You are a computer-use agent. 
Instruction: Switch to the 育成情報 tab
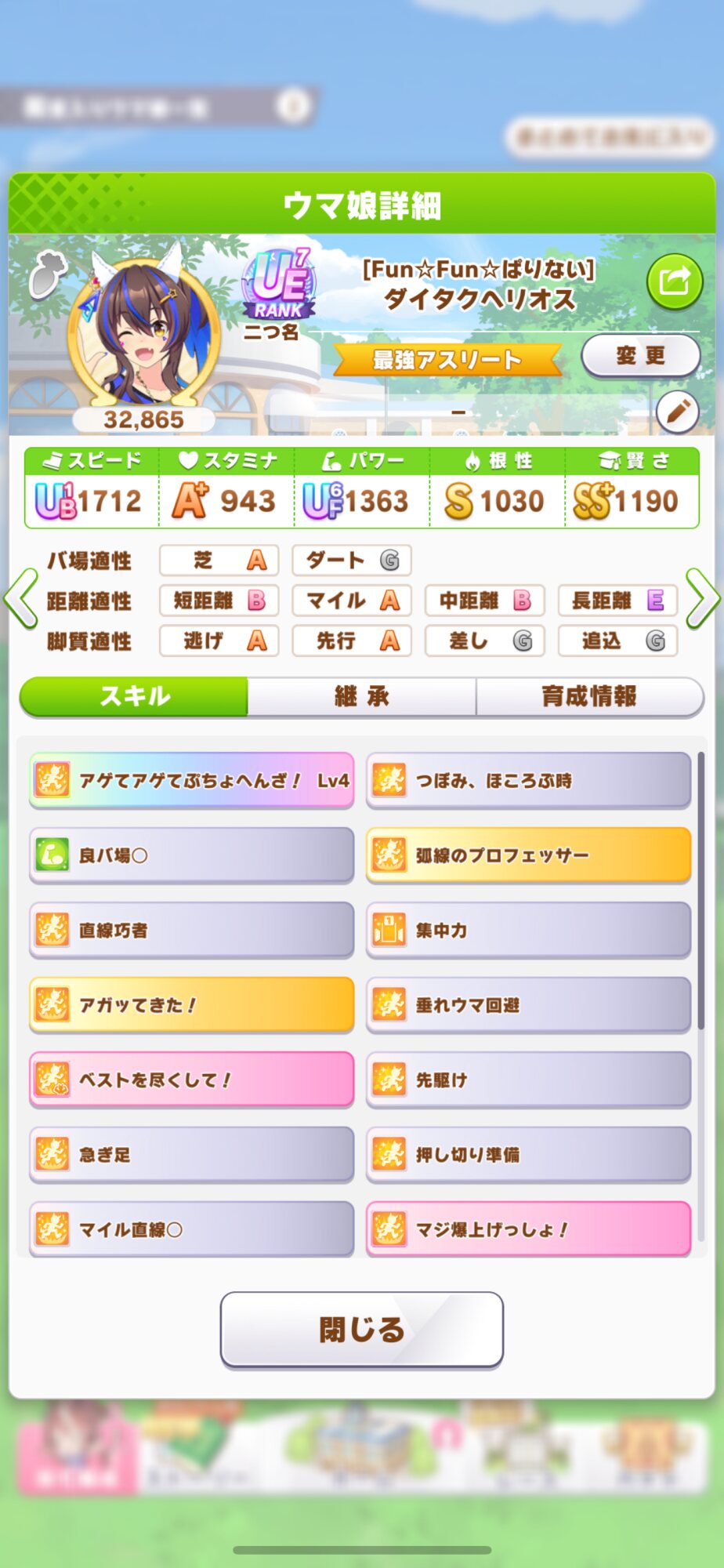point(589,696)
